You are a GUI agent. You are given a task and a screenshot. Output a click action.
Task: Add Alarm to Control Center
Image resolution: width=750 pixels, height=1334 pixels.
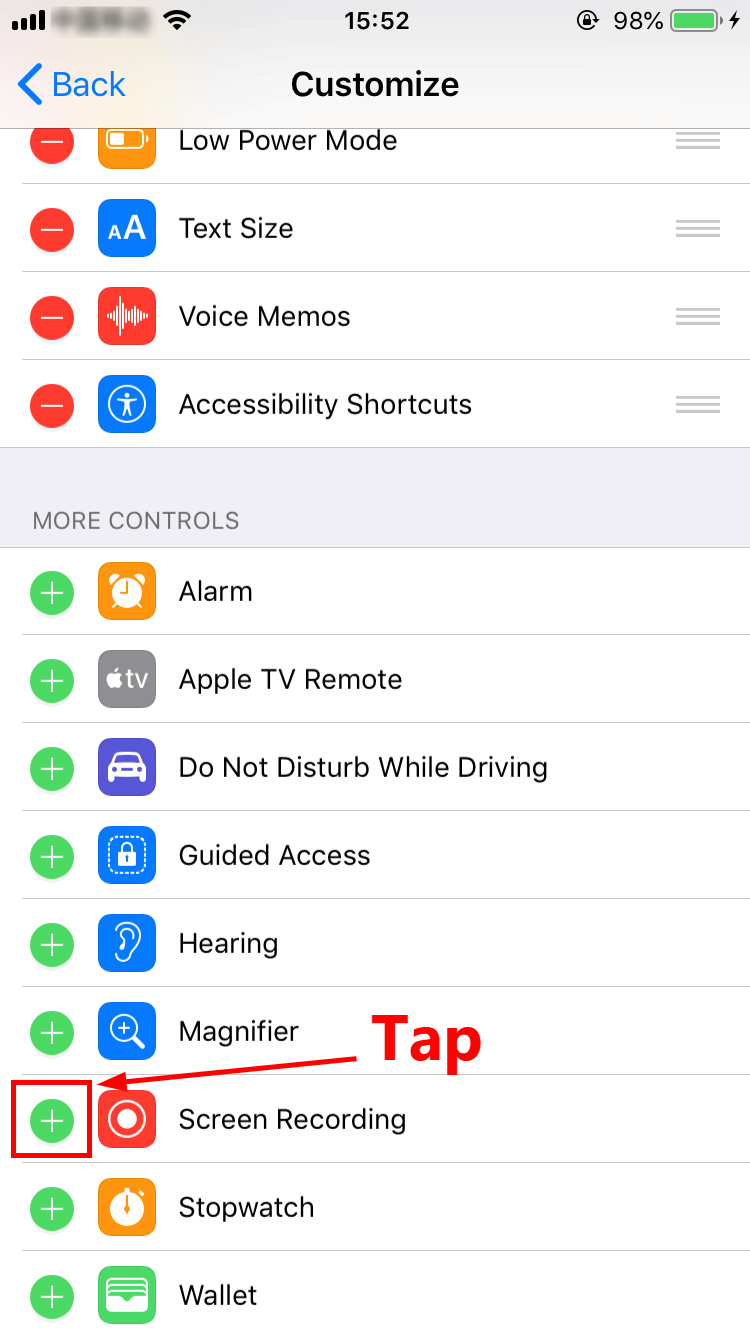[52, 593]
